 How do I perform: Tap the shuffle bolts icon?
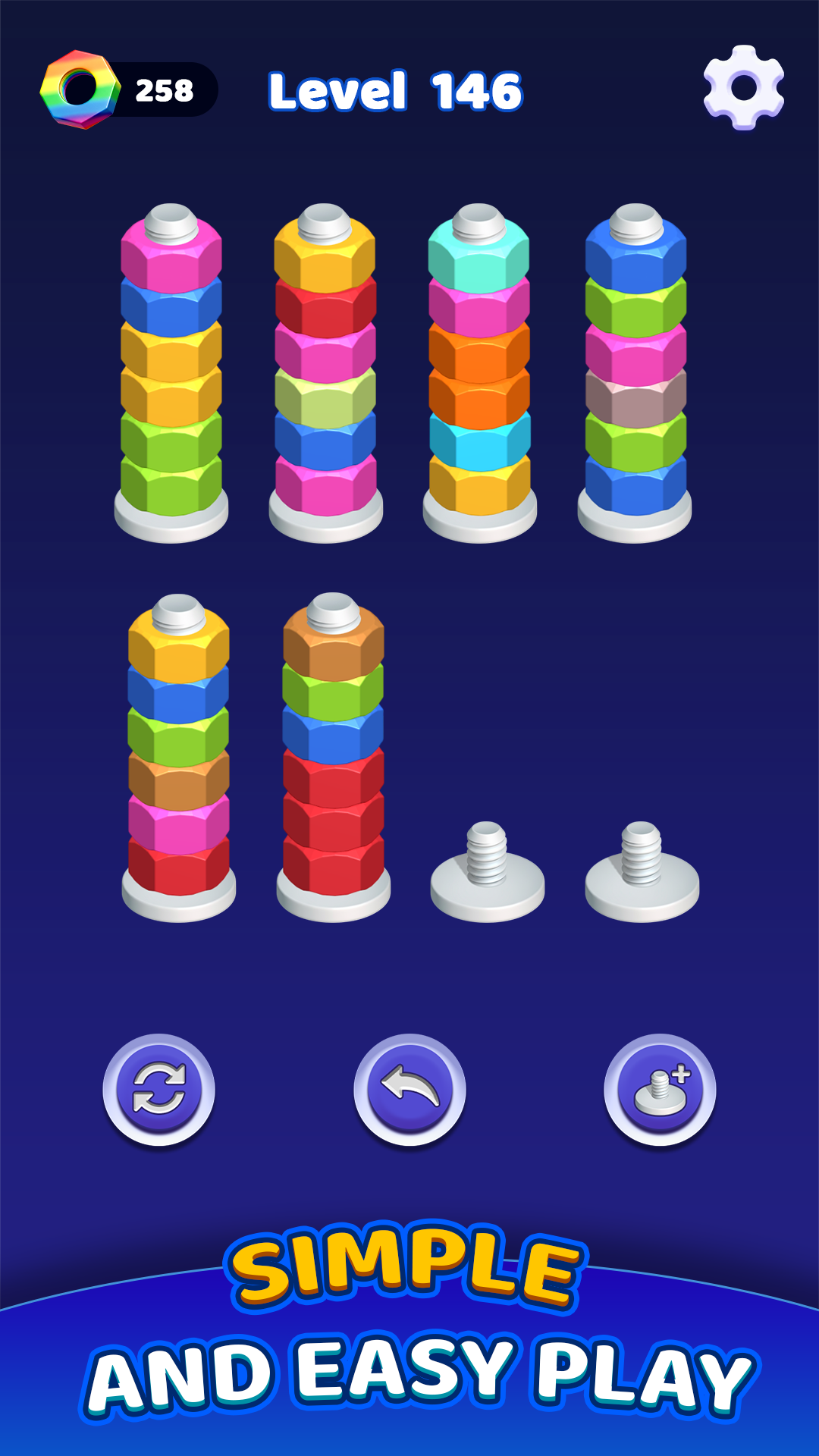pyautogui.click(x=161, y=1086)
